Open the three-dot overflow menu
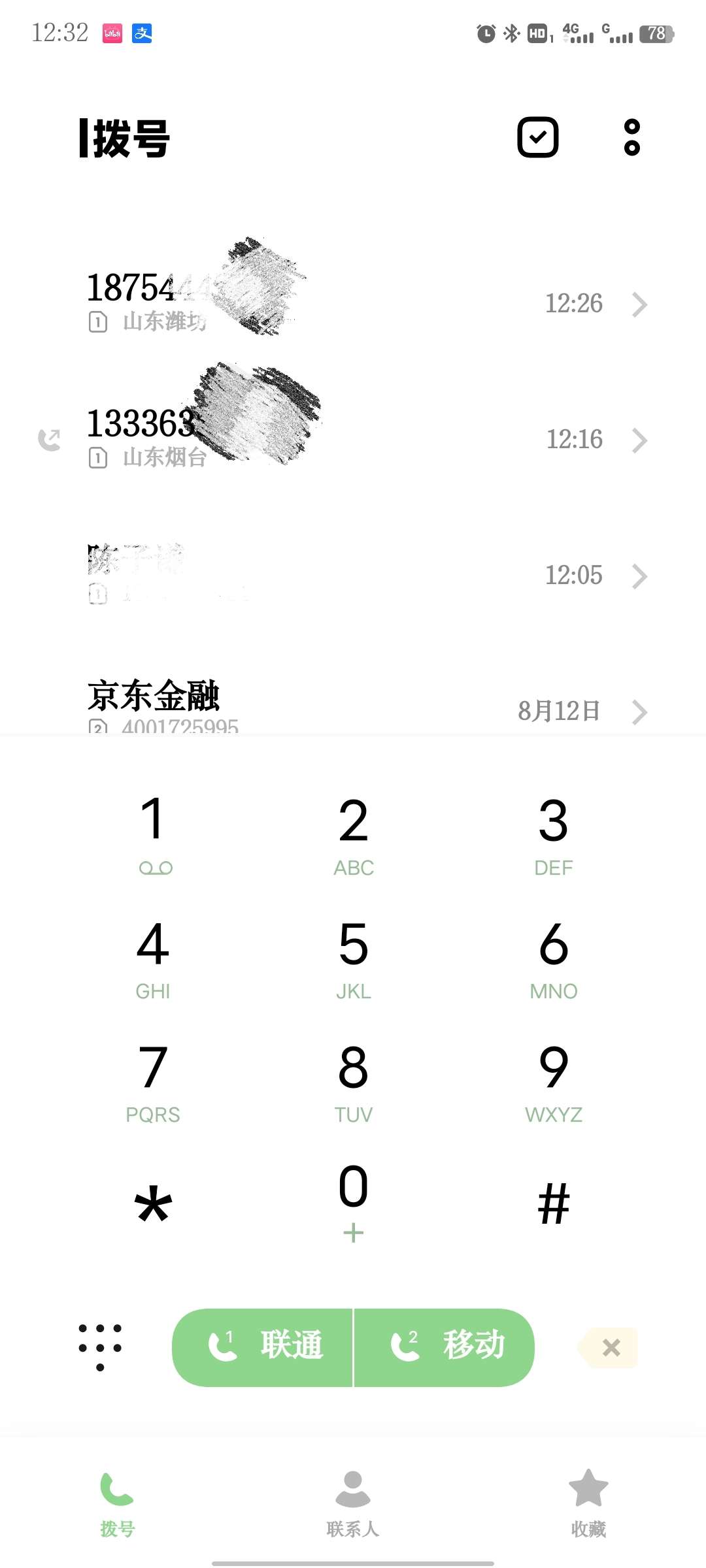Screen dimensions: 706x1568 pyautogui.click(x=631, y=137)
